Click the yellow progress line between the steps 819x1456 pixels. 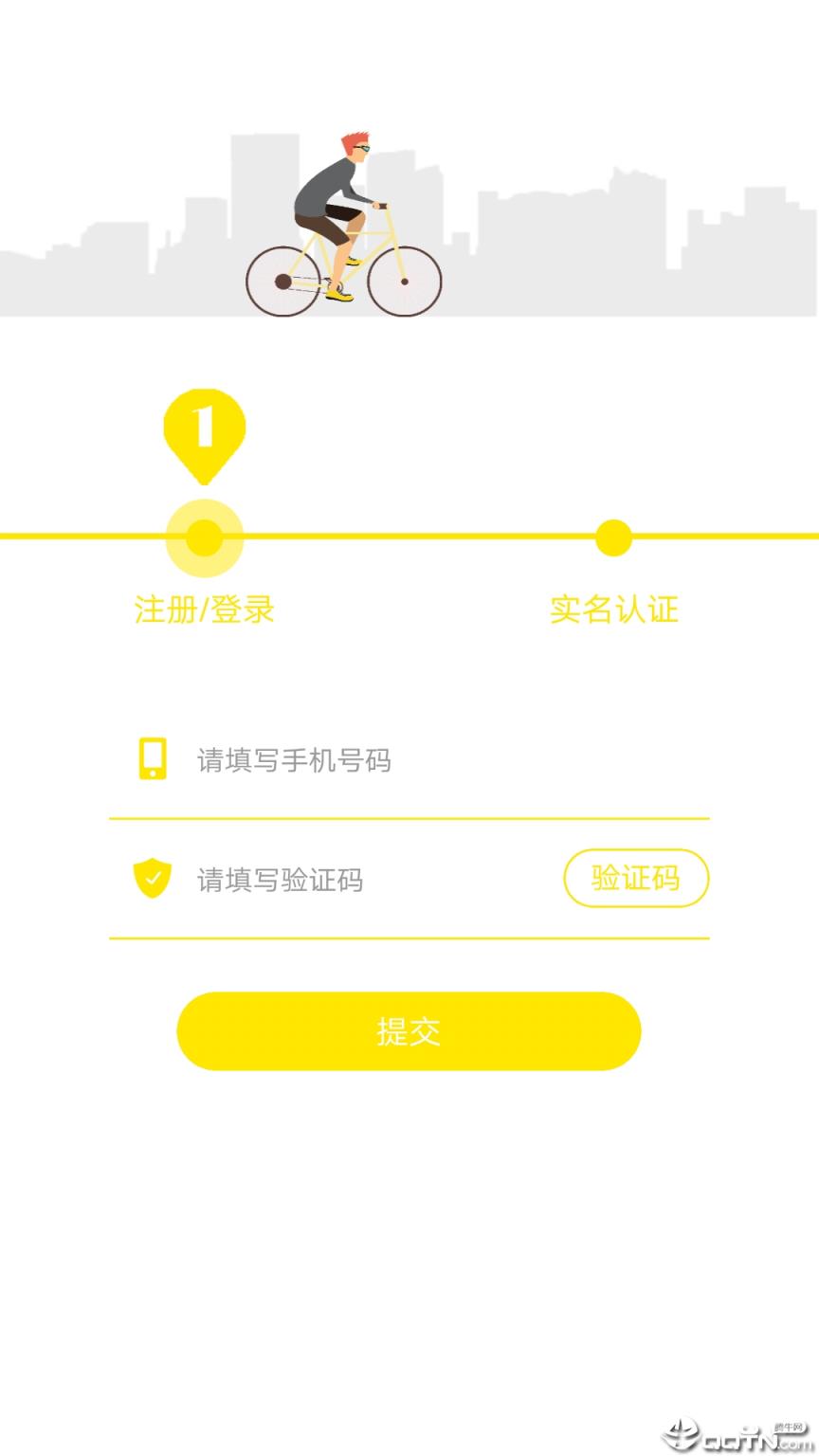(408, 537)
